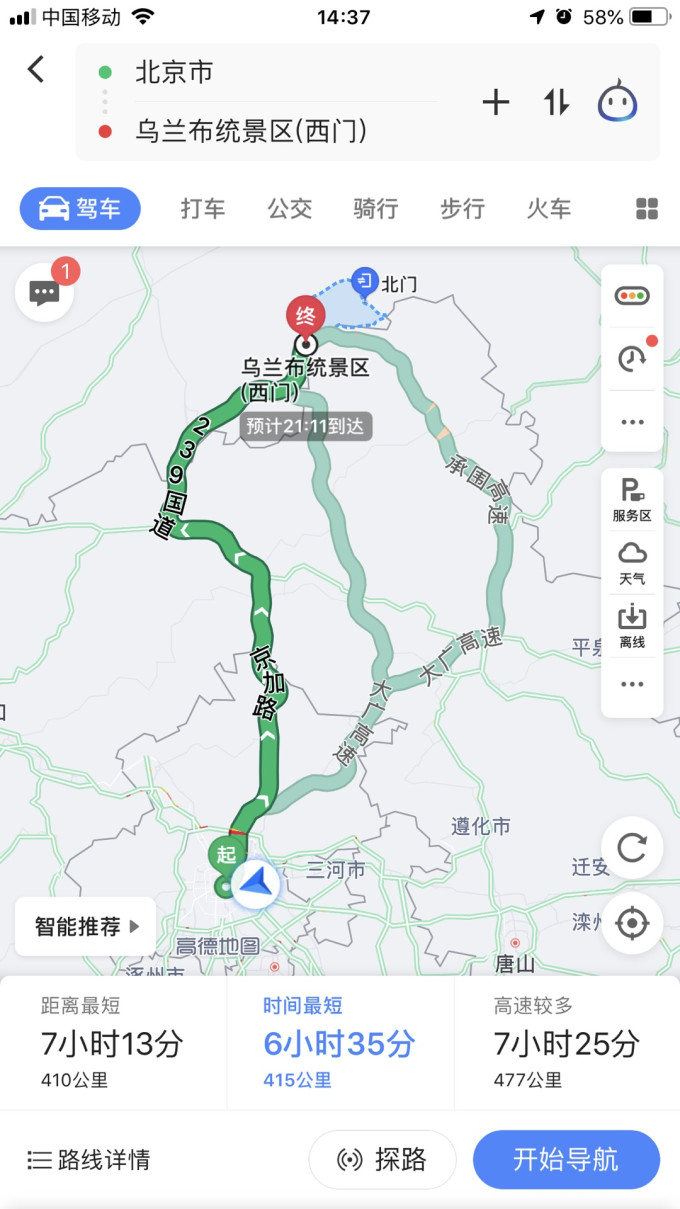The height and width of the screenshot is (1209, 680).
Task: Go back using the top-left arrow
Action: coord(36,70)
